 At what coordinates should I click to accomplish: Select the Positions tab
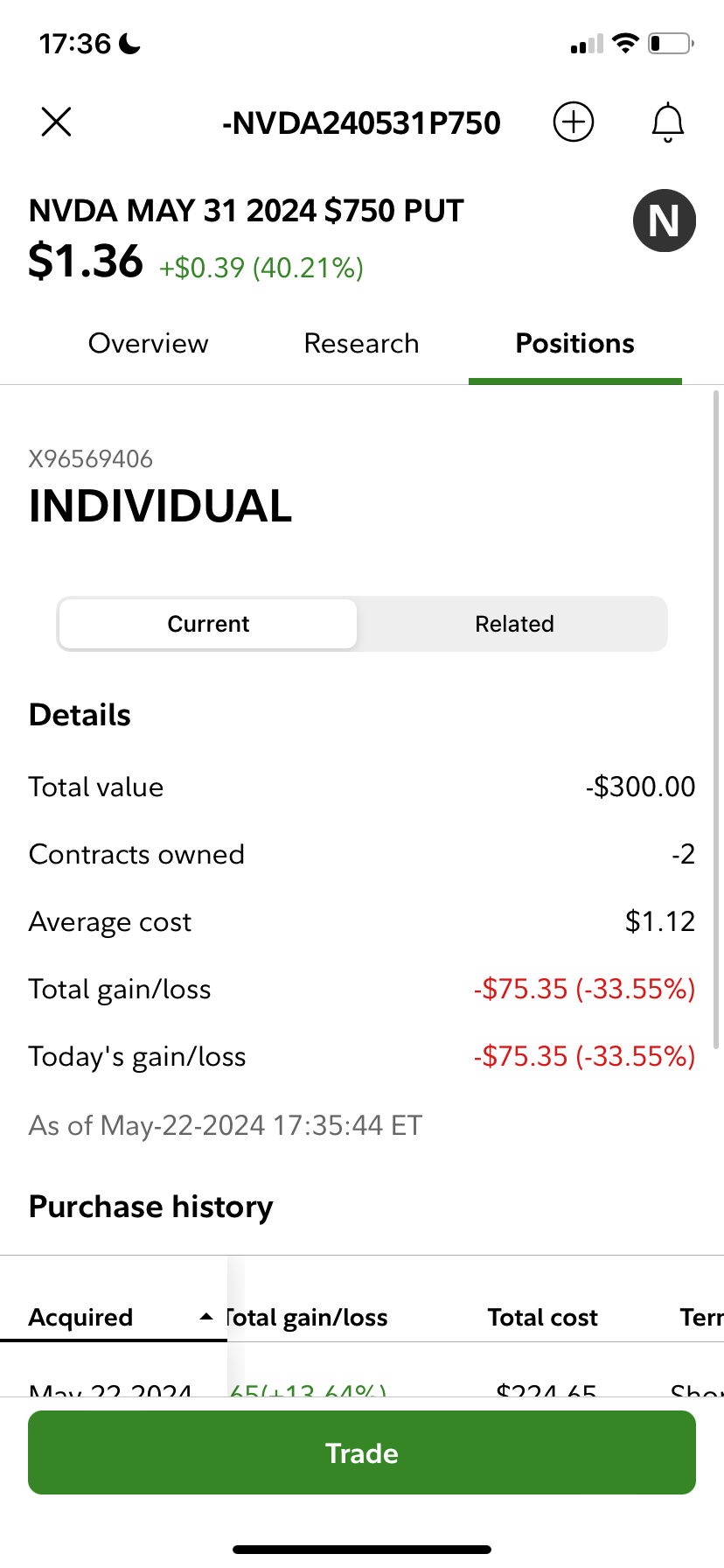(574, 343)
